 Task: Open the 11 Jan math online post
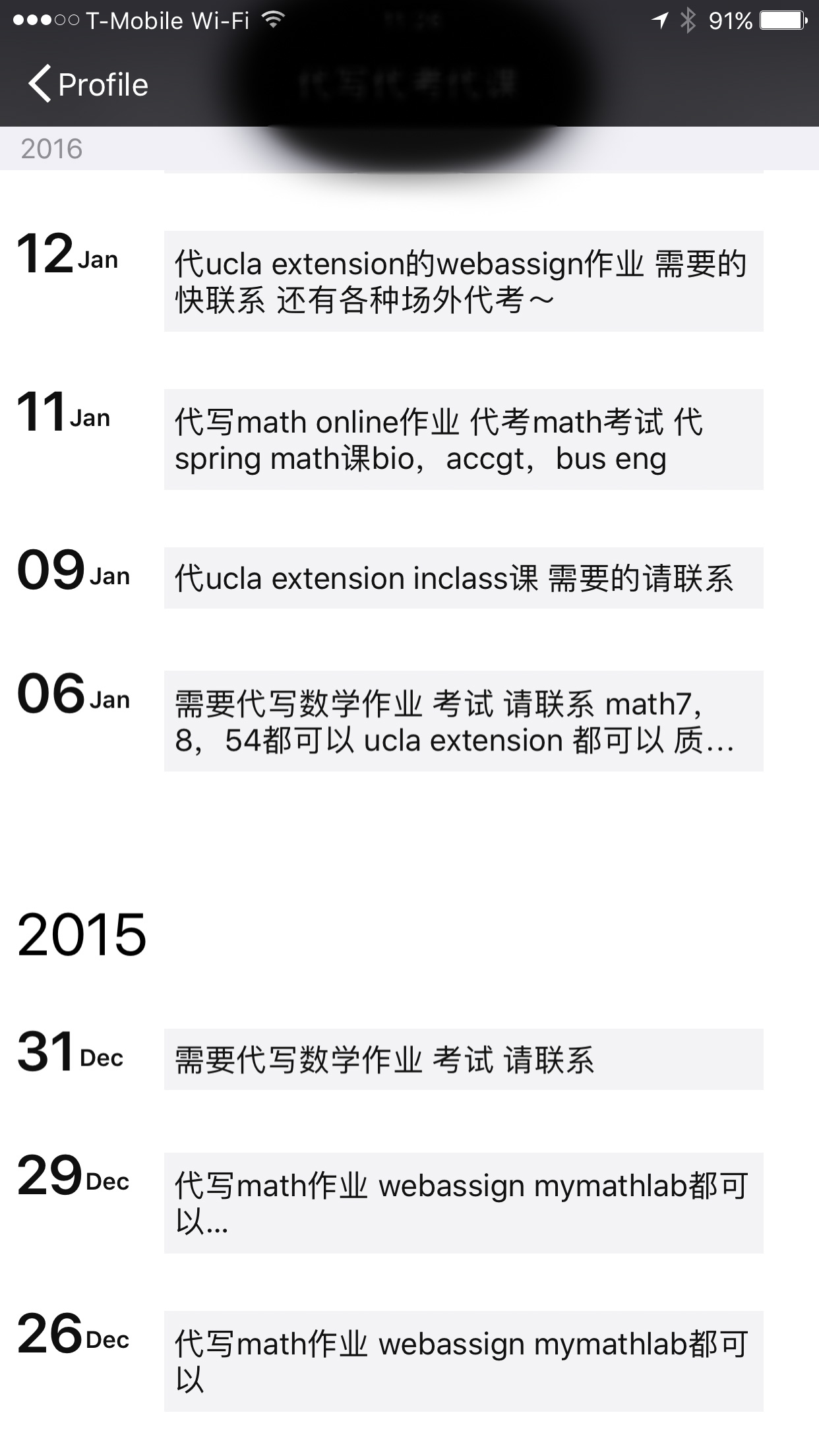[464, 439]
